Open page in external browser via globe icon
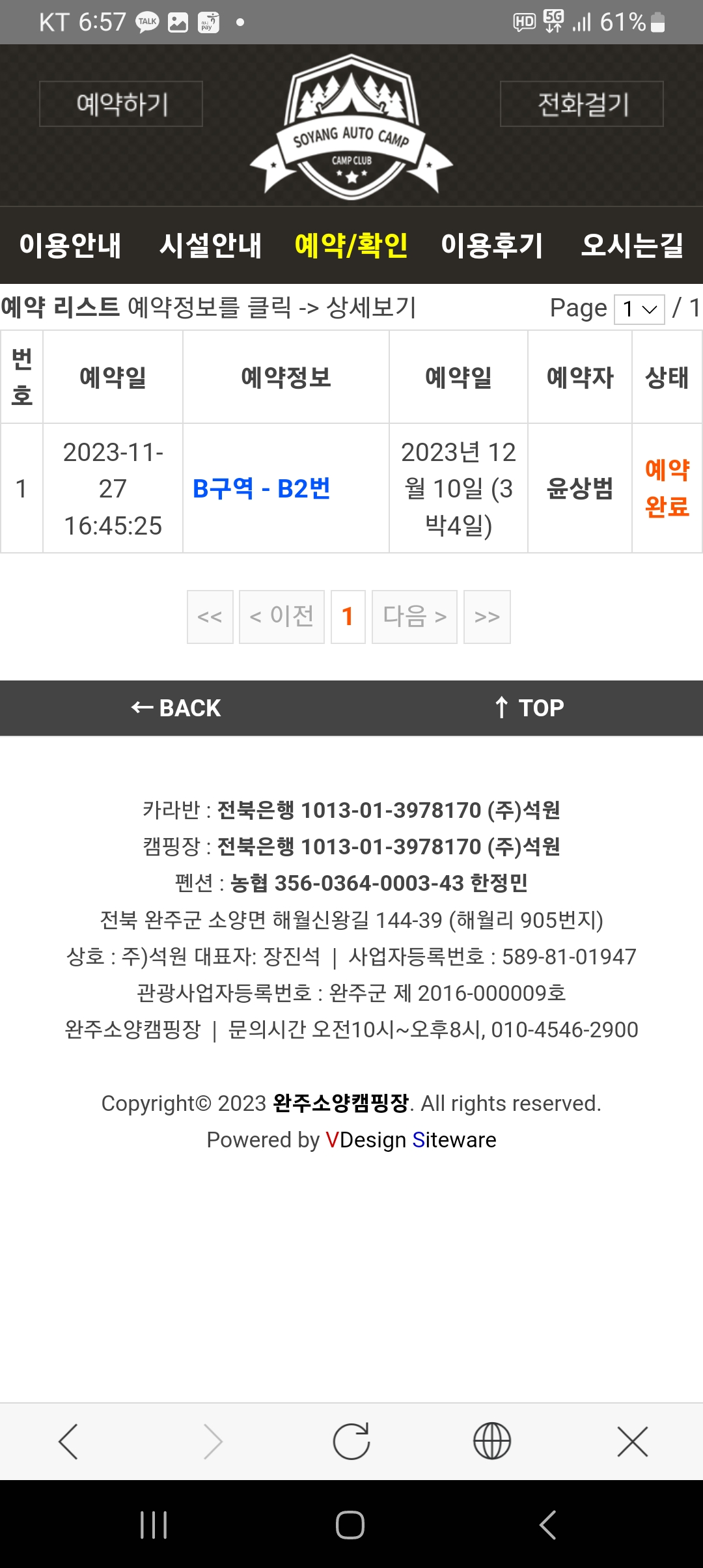This screenshot has width=703, height=1568. (492, 1442)
